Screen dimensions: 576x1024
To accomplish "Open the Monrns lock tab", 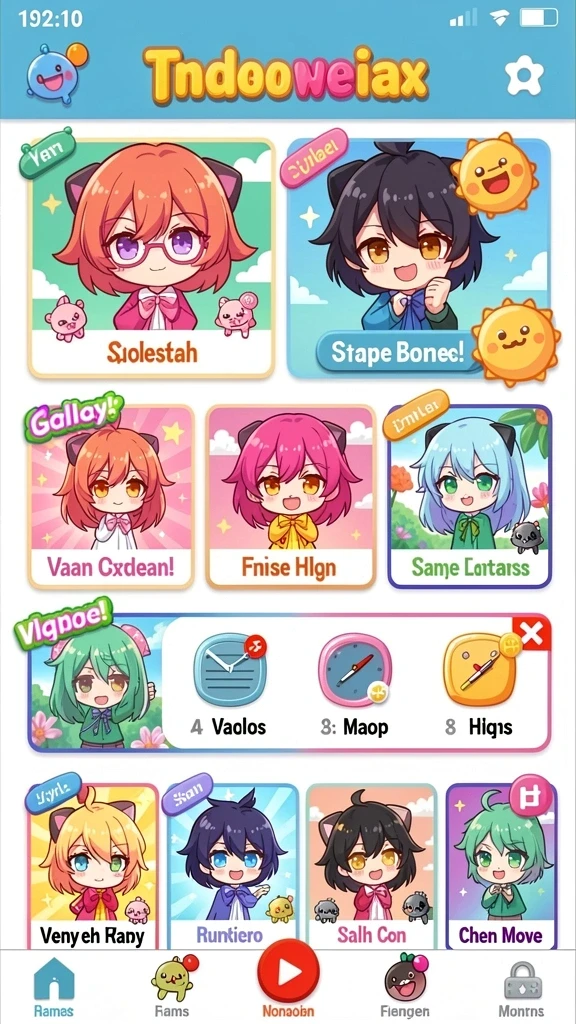I will coord(521,989).
